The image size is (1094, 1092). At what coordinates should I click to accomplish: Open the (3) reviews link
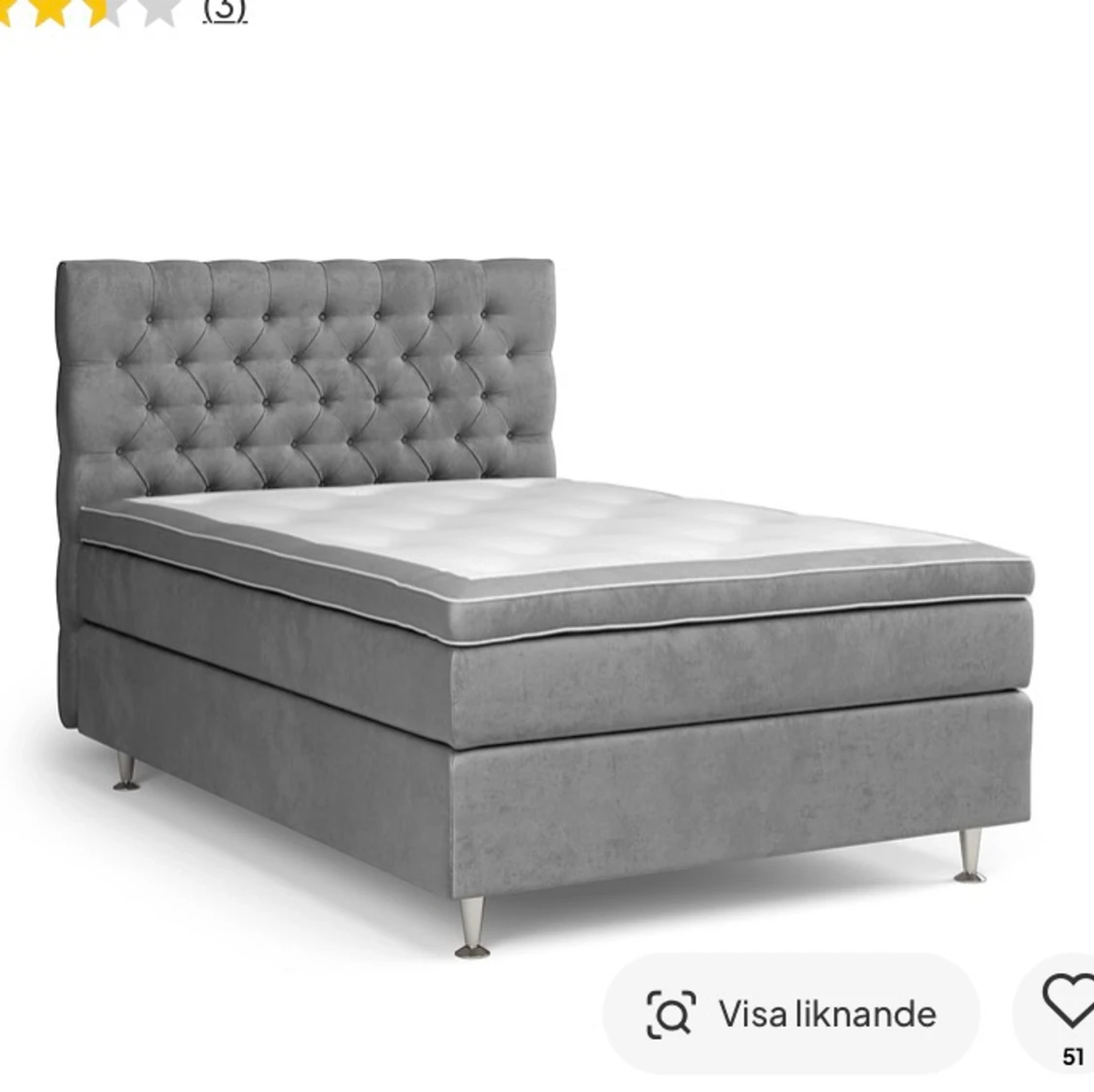(225, 10)
